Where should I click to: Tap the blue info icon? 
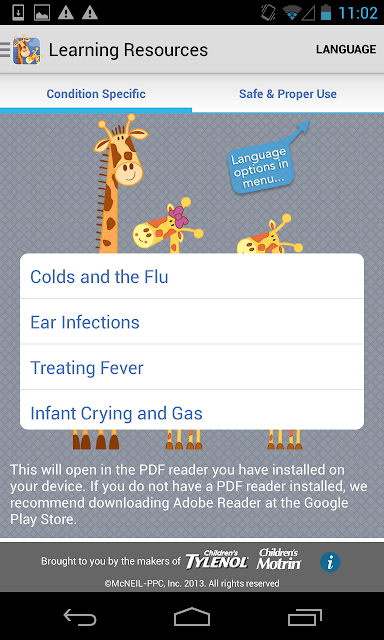click(330, 562)
